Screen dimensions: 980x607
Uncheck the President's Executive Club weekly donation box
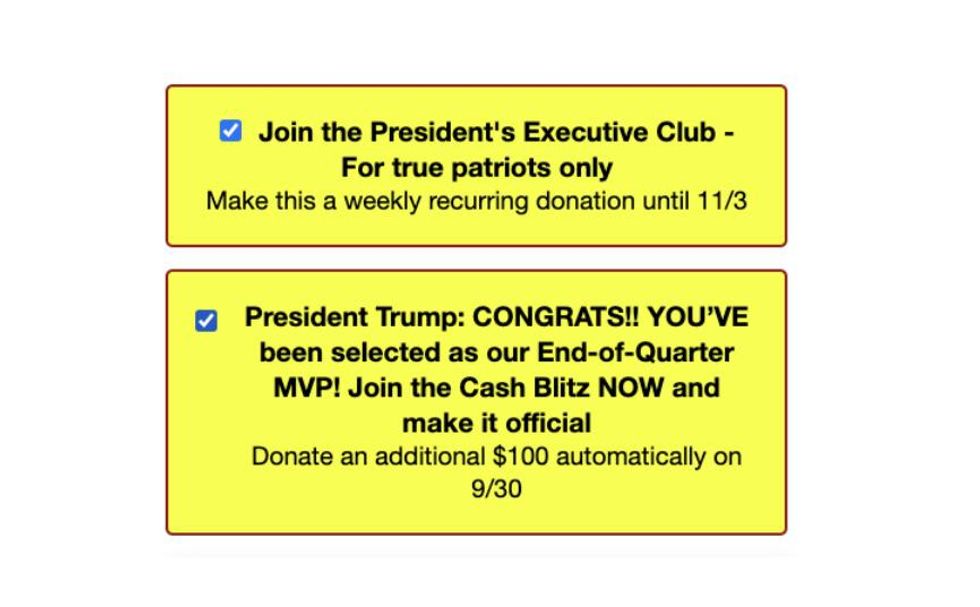coord(231,131)
